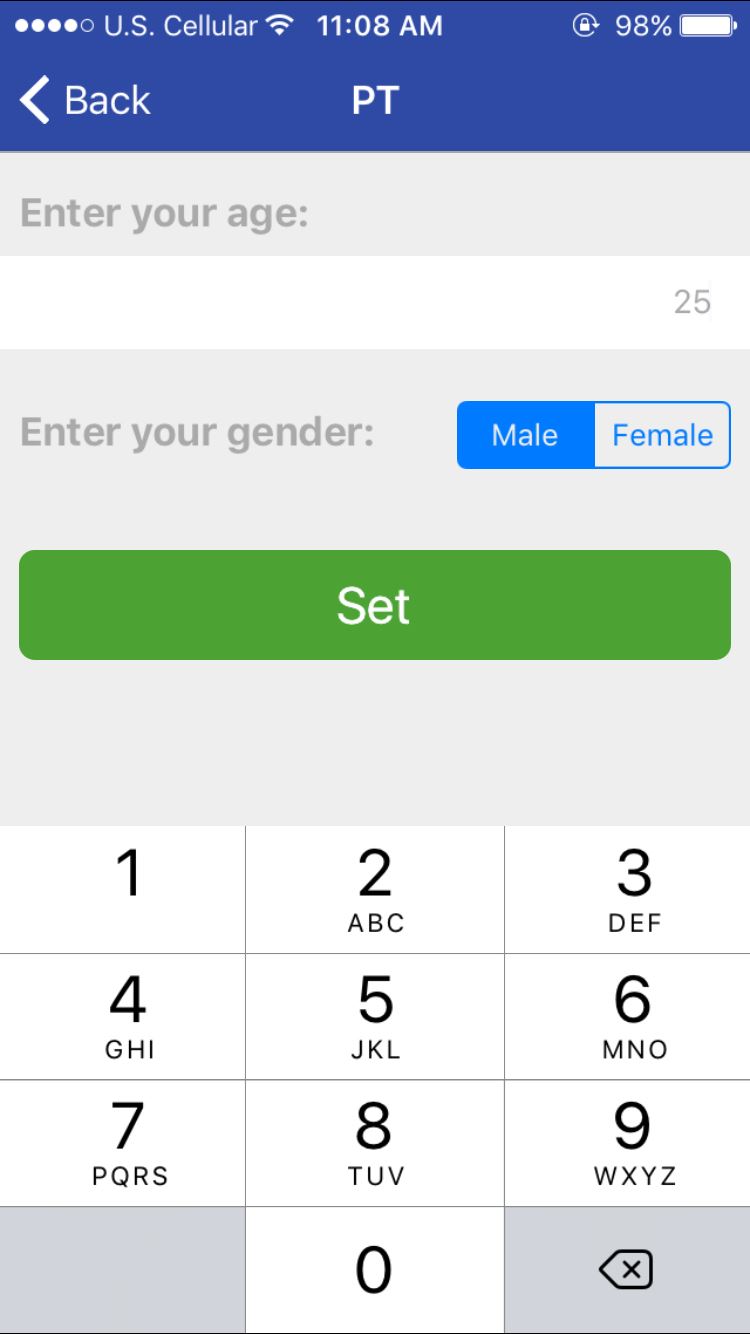The width and height of the screenshot is (750, 1334).
Task: Hit the backspace delete key
Action: [x=627, y=1270]
